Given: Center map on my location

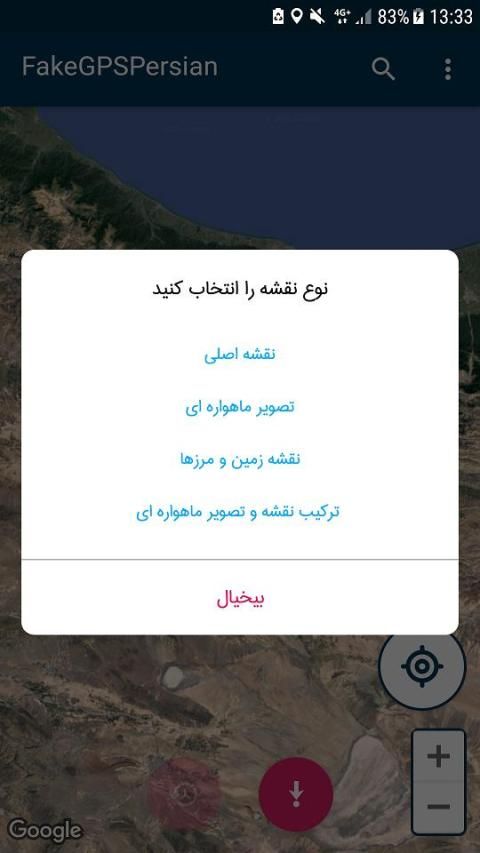Looking at the screenshot, I should [422, 666].
